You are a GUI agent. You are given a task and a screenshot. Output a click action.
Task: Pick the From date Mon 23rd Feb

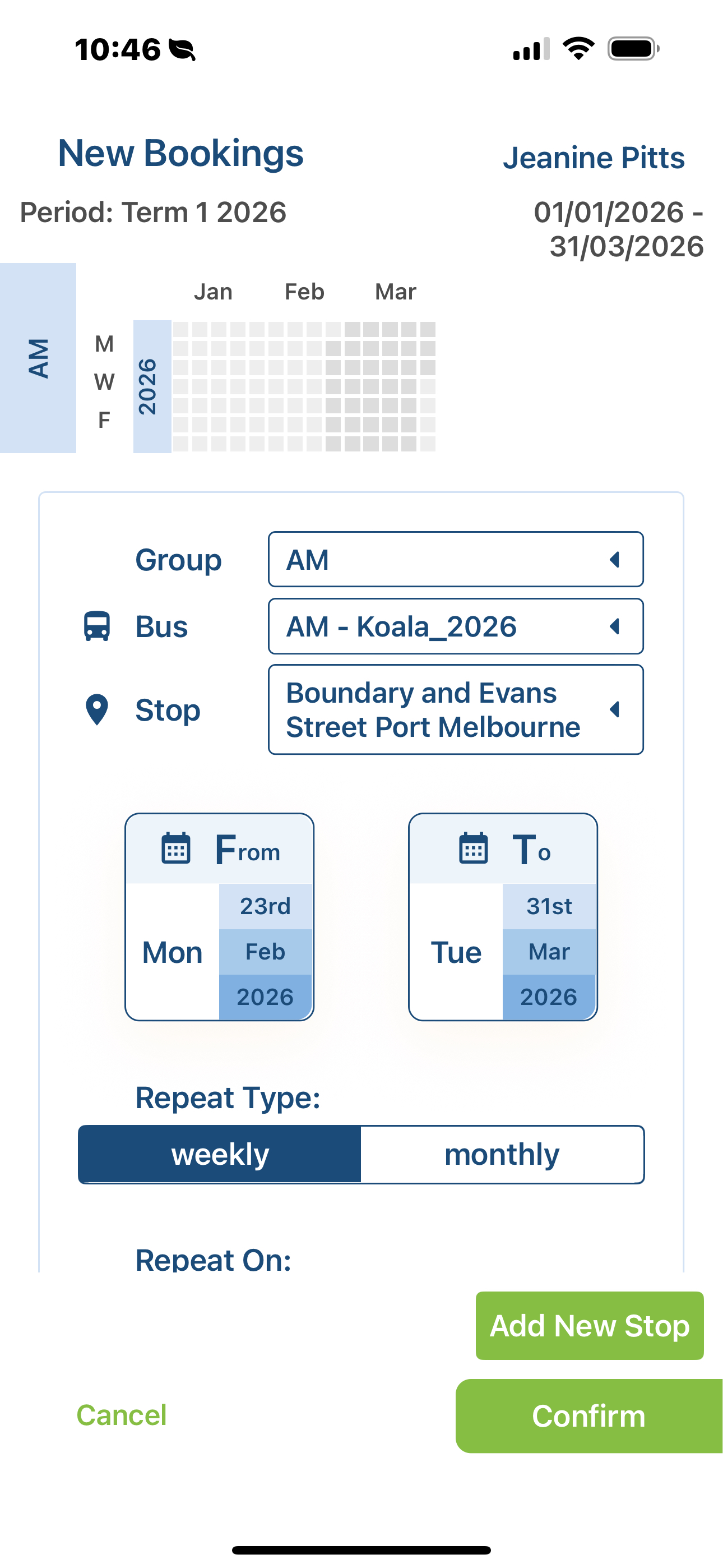click(x=219, y=917)
